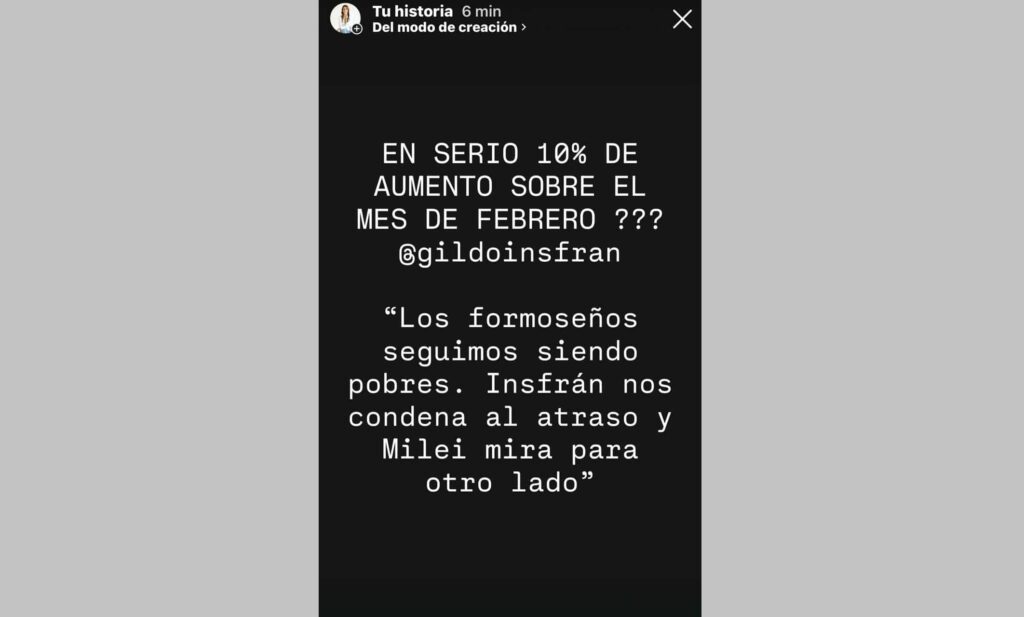Tap the @gildoinsfran mention
1024x617 pixels.
(x=510, y=254)
